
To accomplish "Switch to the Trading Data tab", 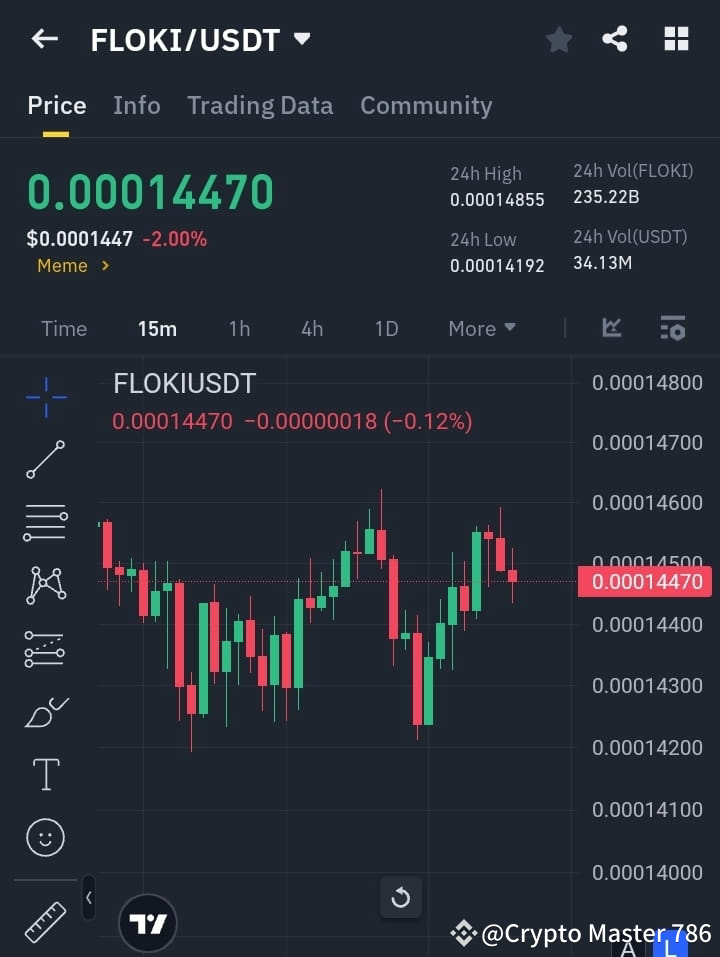I will click(x=260, y=105).
